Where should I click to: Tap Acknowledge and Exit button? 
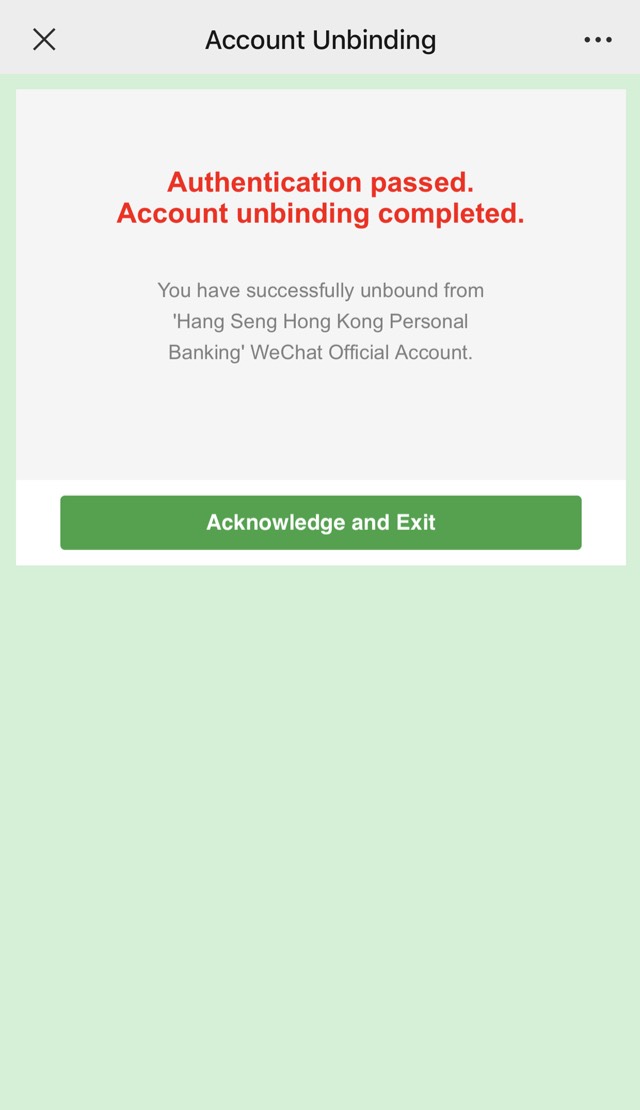pyautogui.click(x=320, y=522)
